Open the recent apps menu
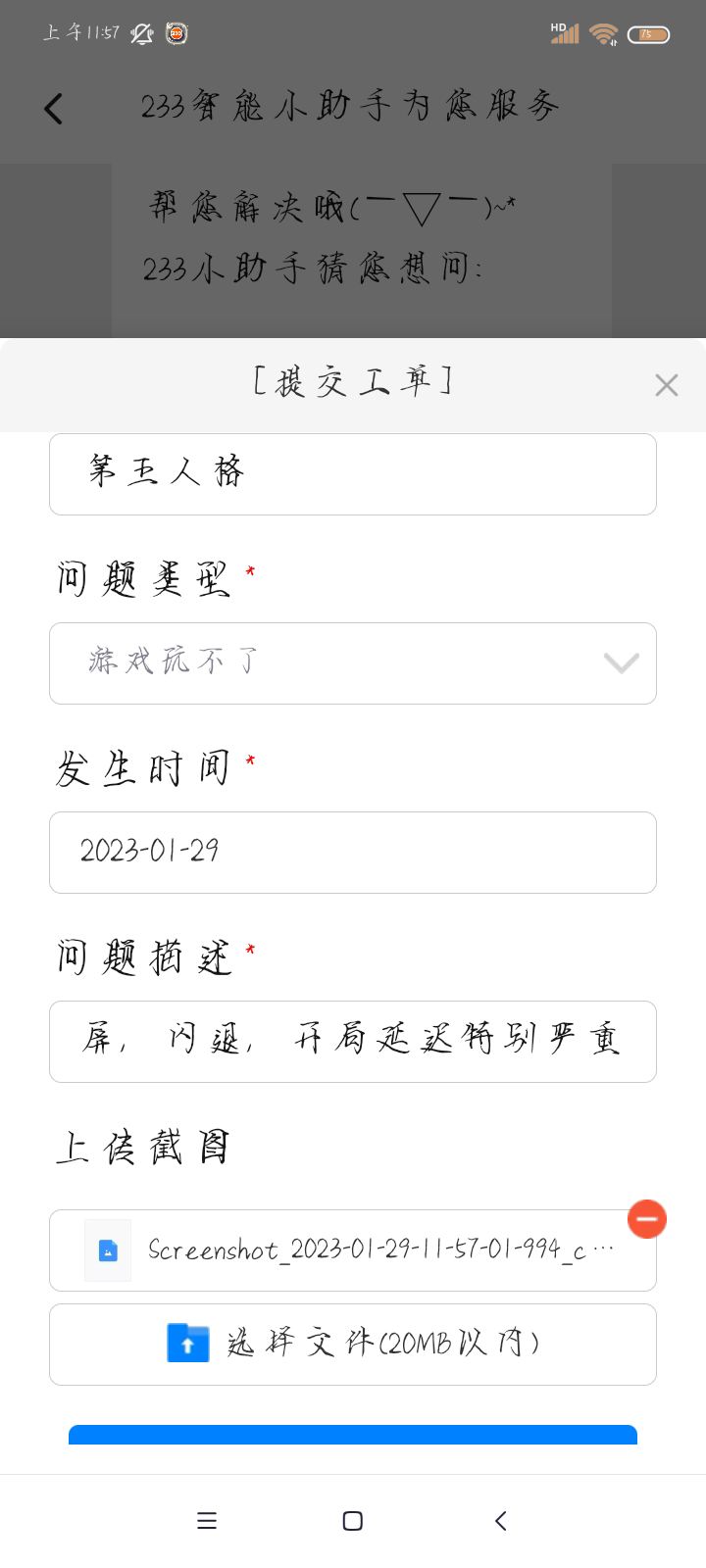 point(207,1521)
